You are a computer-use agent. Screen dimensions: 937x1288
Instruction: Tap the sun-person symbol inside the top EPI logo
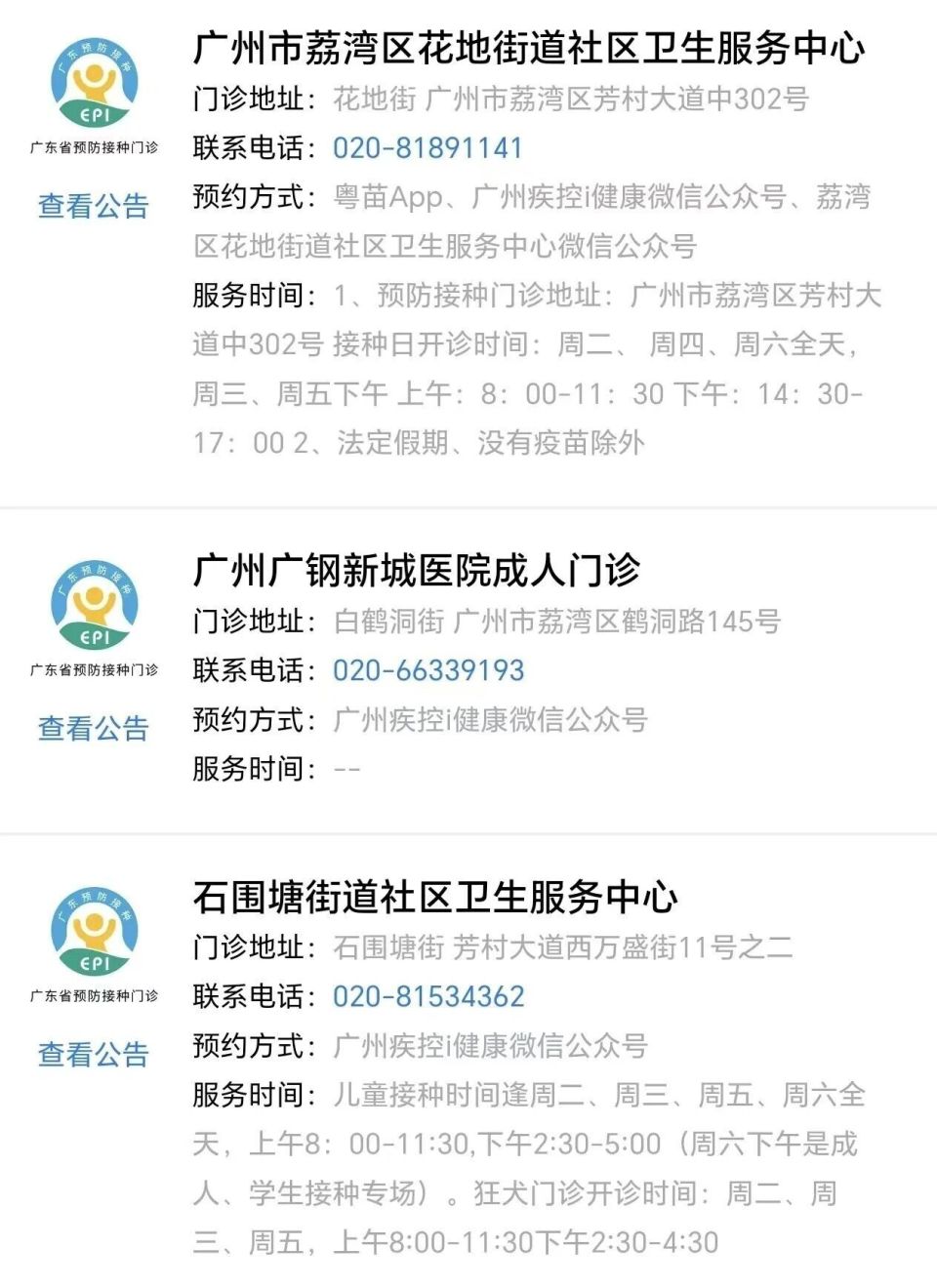point(93,78)
